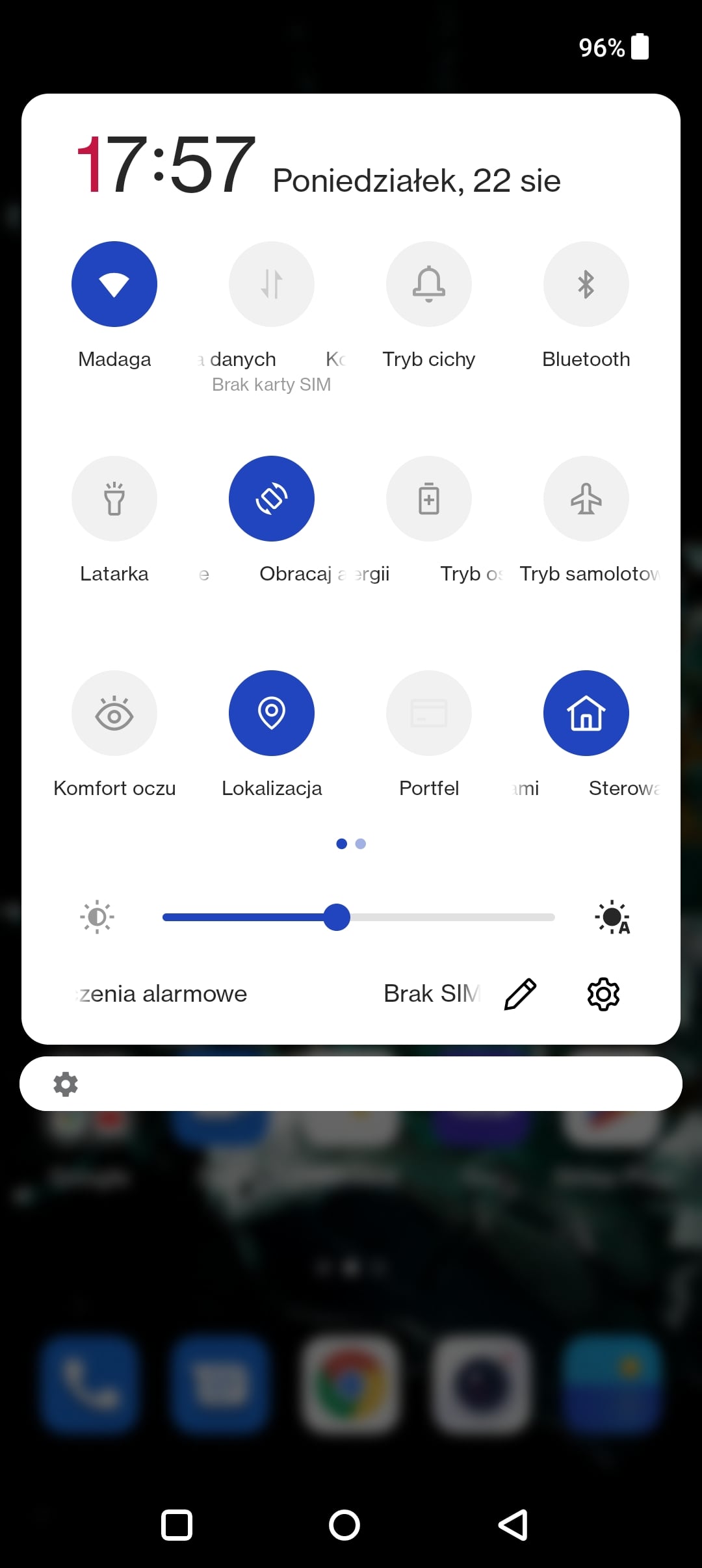Viewport: 702px width, 1568px height.
Task: Open the Portfel wallet tile
Action: click(x=429, y=713)
